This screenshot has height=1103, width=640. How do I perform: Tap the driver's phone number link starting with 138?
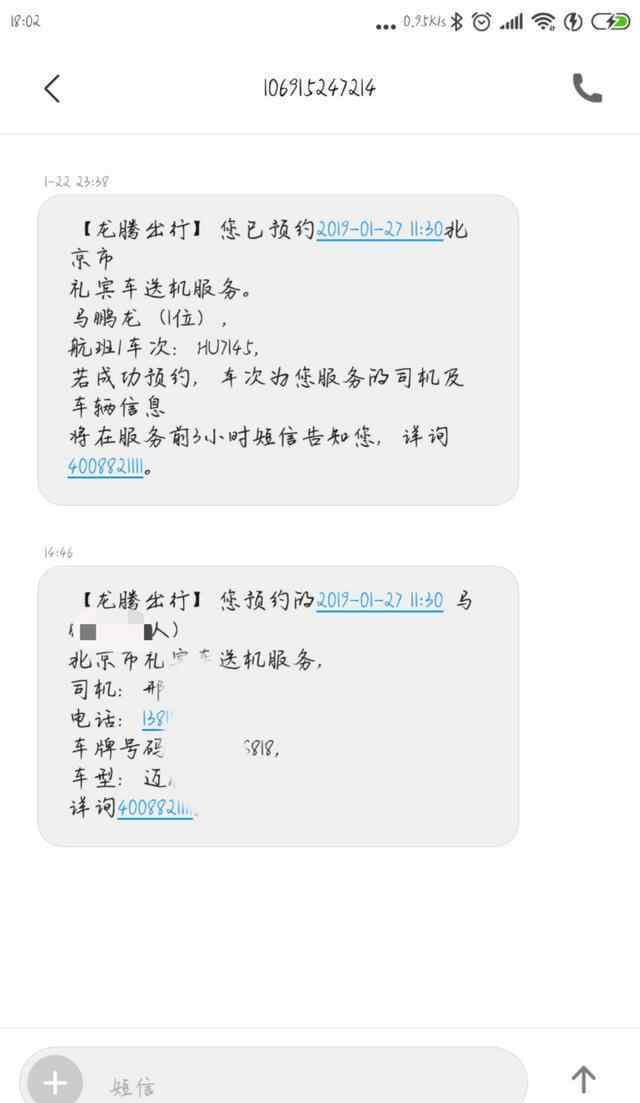[156, 720]
